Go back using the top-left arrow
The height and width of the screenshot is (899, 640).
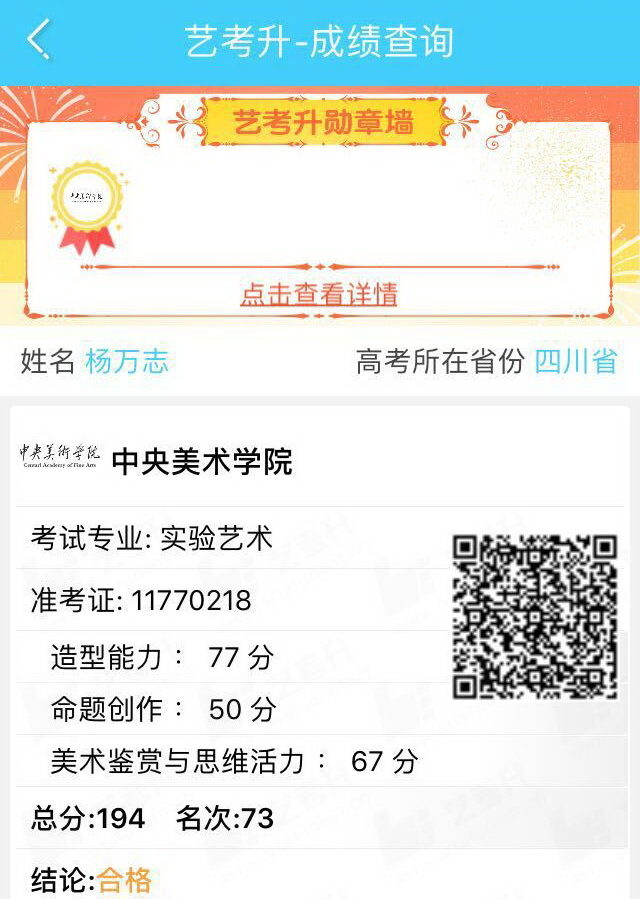[39, 41]
